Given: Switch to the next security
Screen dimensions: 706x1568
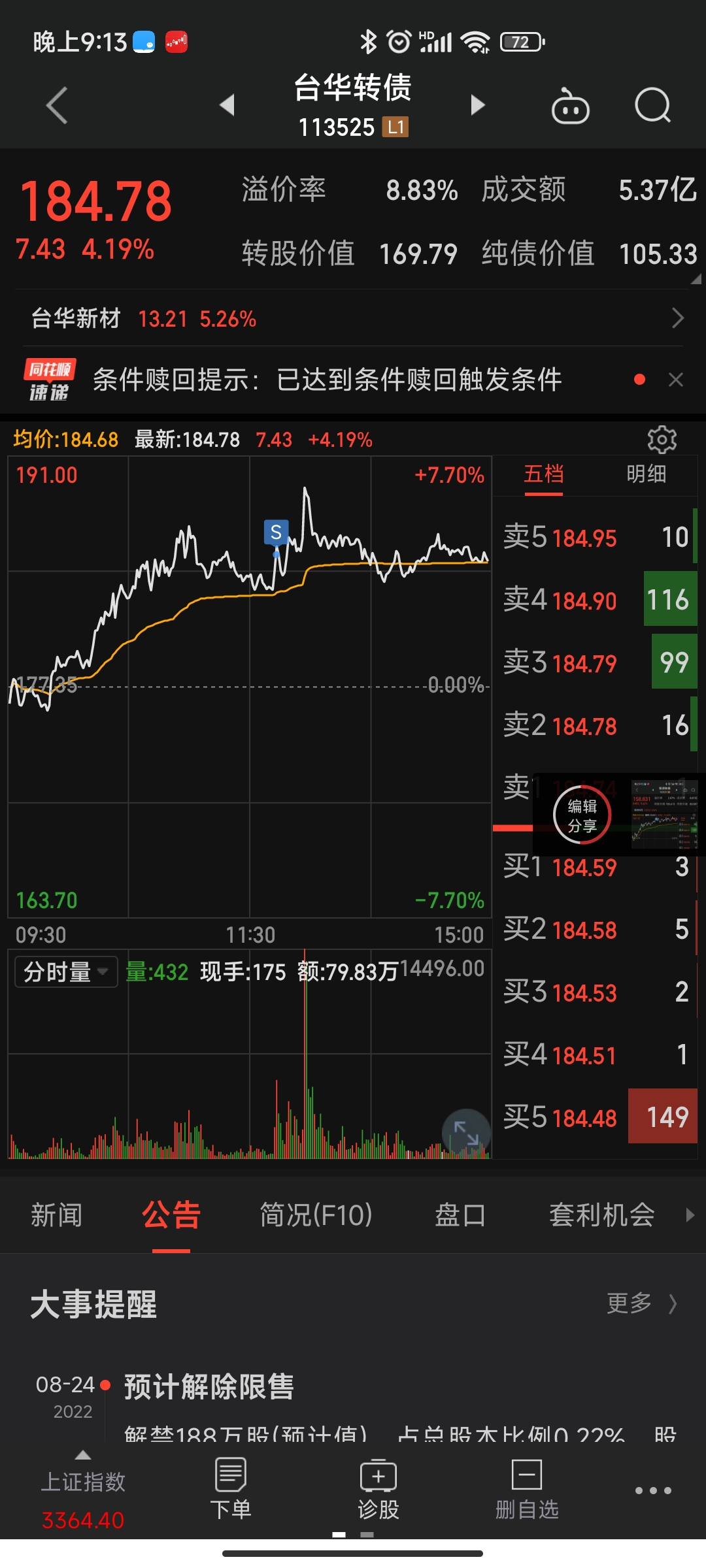Looking at the screenshot, I should tap(478, 105).
